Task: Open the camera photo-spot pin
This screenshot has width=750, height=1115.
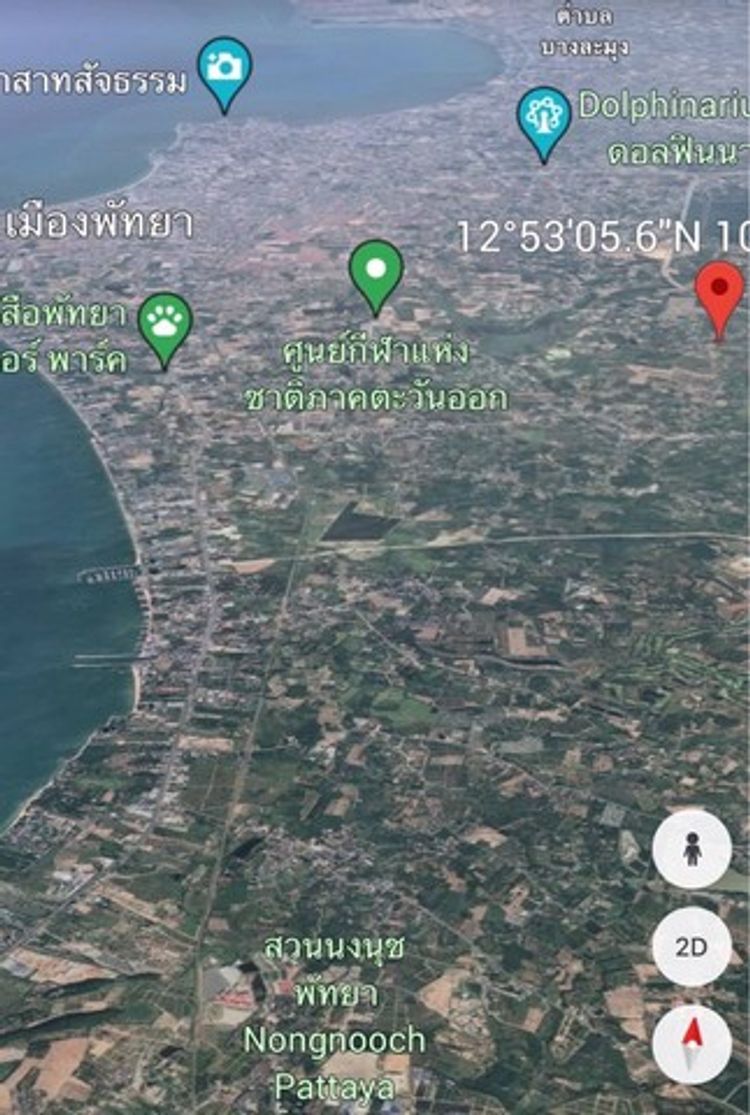Action: [224, 67]
